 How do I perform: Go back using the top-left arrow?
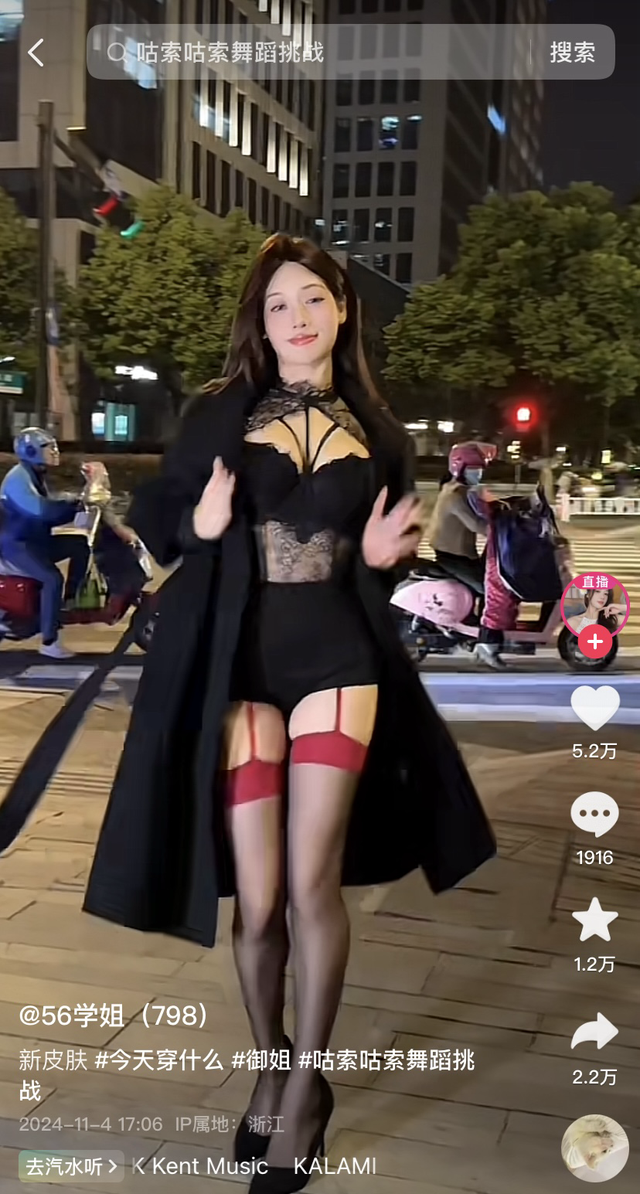(x=35, y=52)
